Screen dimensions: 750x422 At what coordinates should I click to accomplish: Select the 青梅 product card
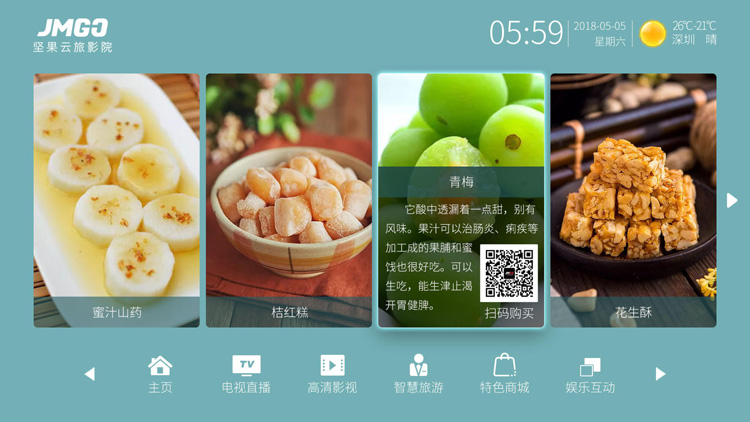461,200
